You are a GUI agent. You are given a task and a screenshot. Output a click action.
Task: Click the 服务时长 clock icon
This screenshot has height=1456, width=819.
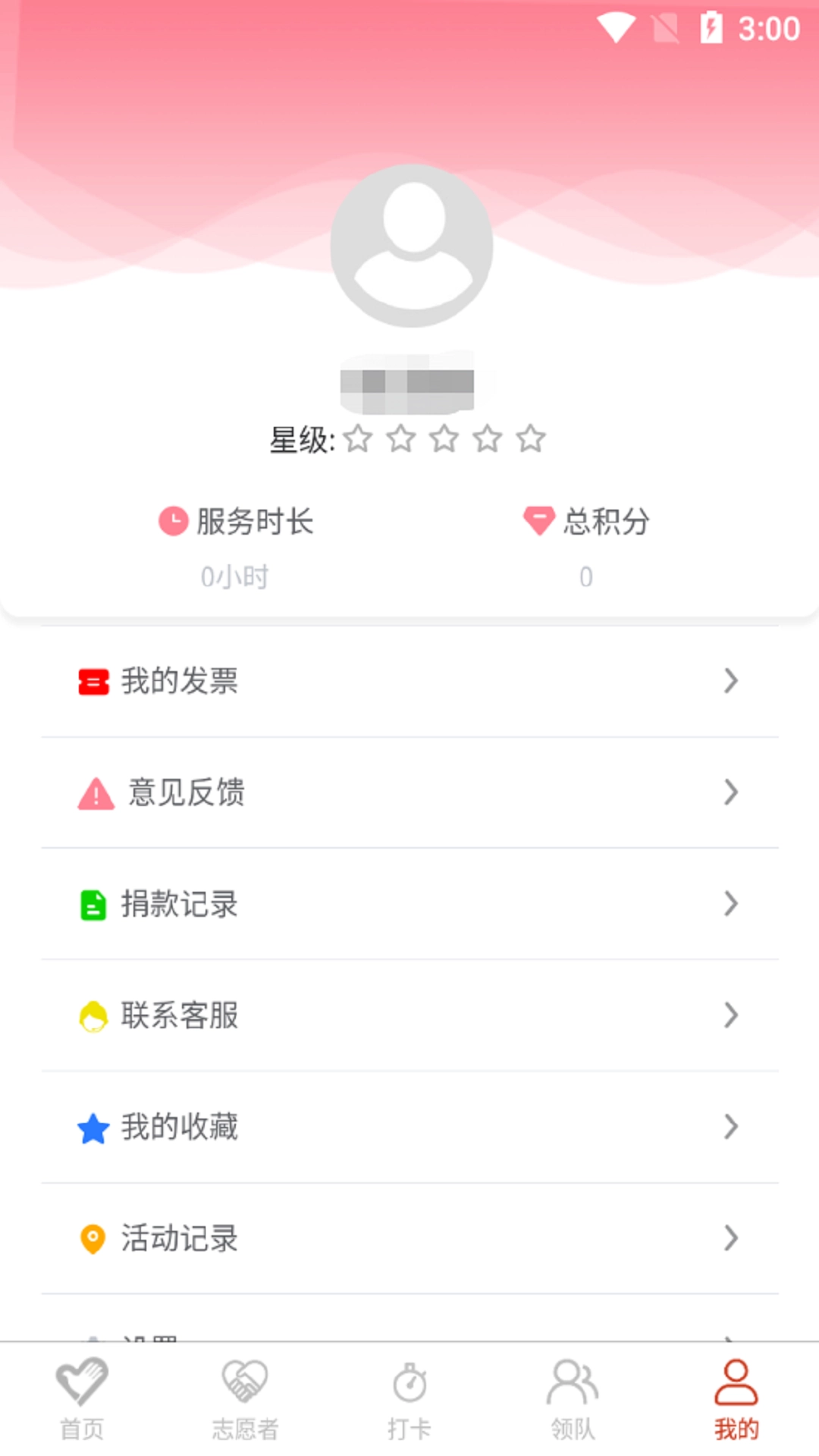coord(173,521)
